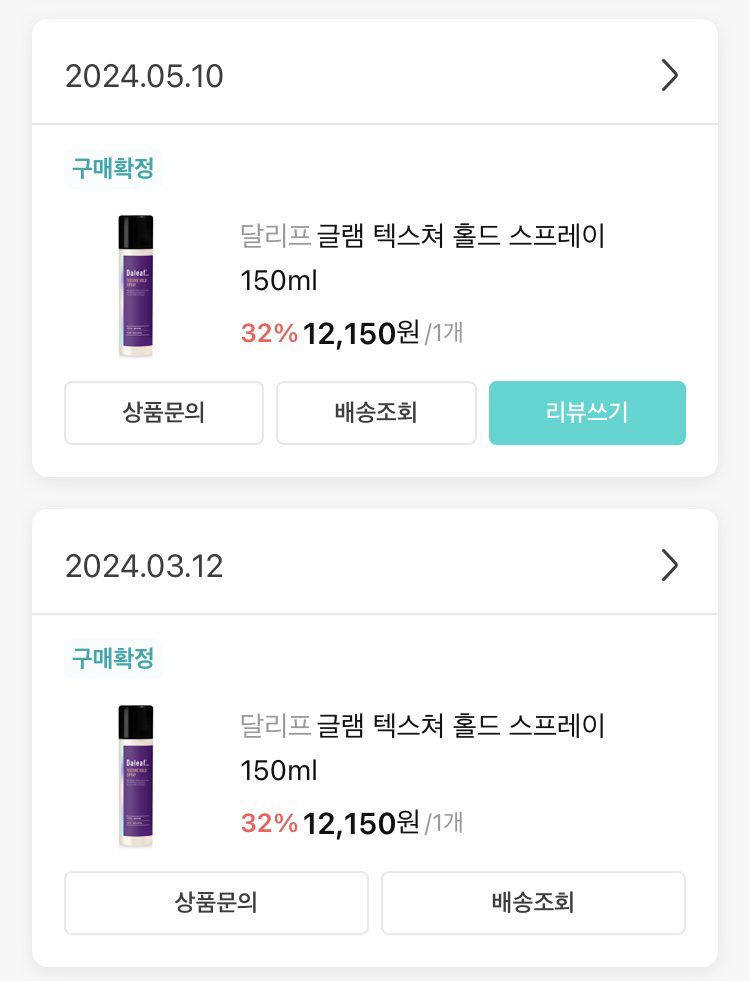Open the Daleaf spray product thumbnail, bottom order
Viewport: 750px width, 981px height.
135,776
